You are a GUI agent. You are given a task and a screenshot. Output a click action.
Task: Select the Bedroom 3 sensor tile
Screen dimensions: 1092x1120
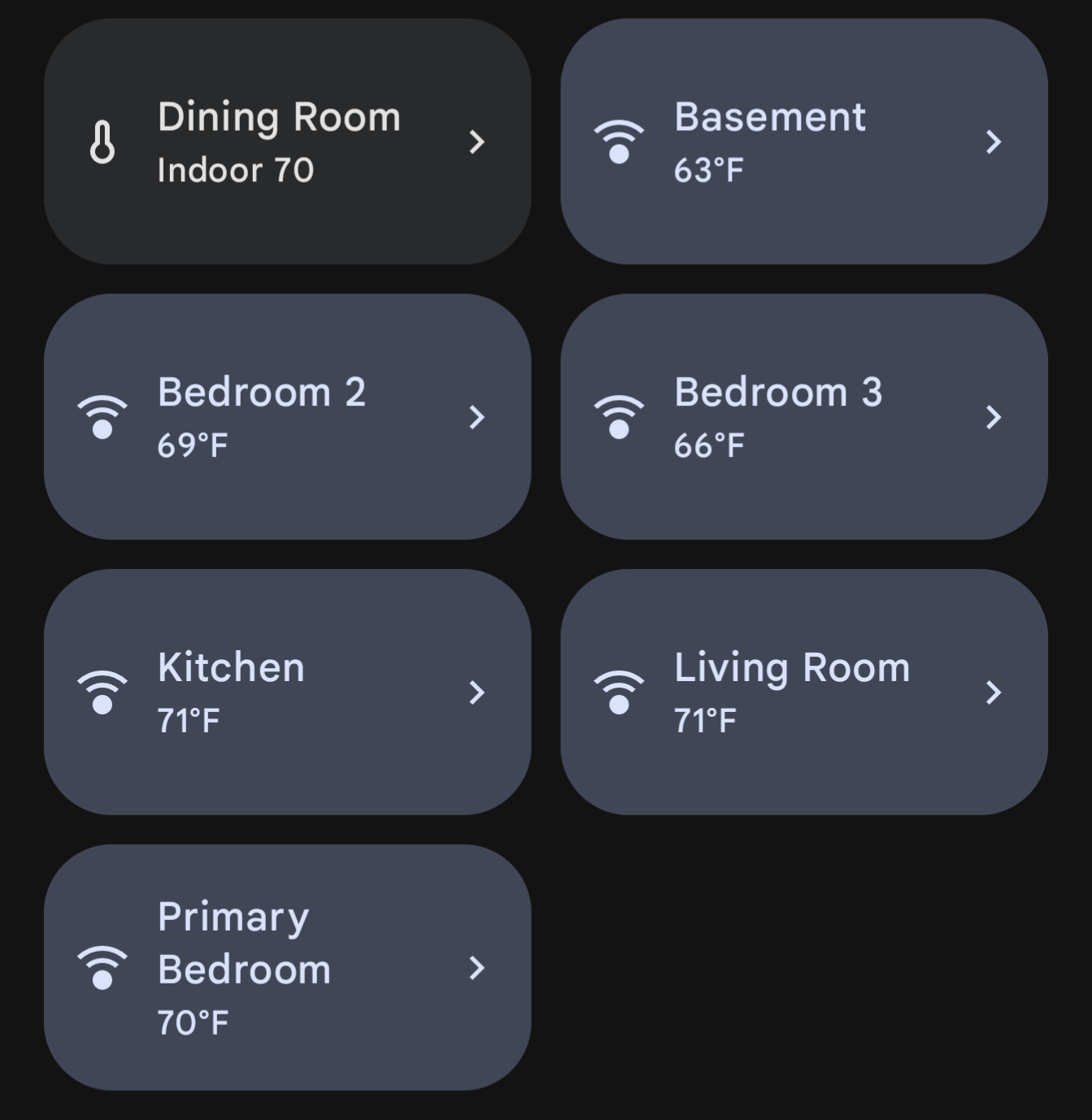(803, 417)
